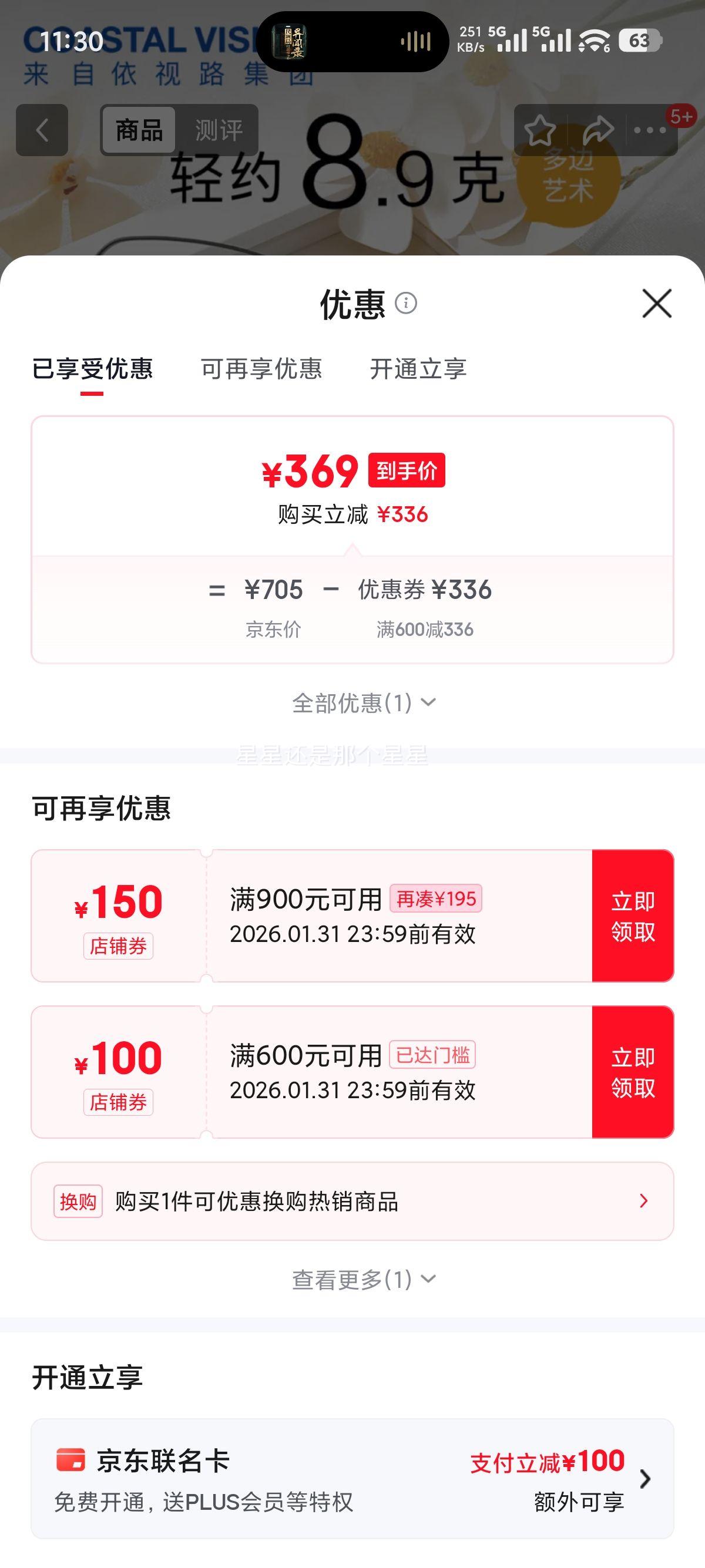Select the 可再享优惠 tab
Image resolution: width=705 pixels, height=1568 pixels.
[262, 369]
